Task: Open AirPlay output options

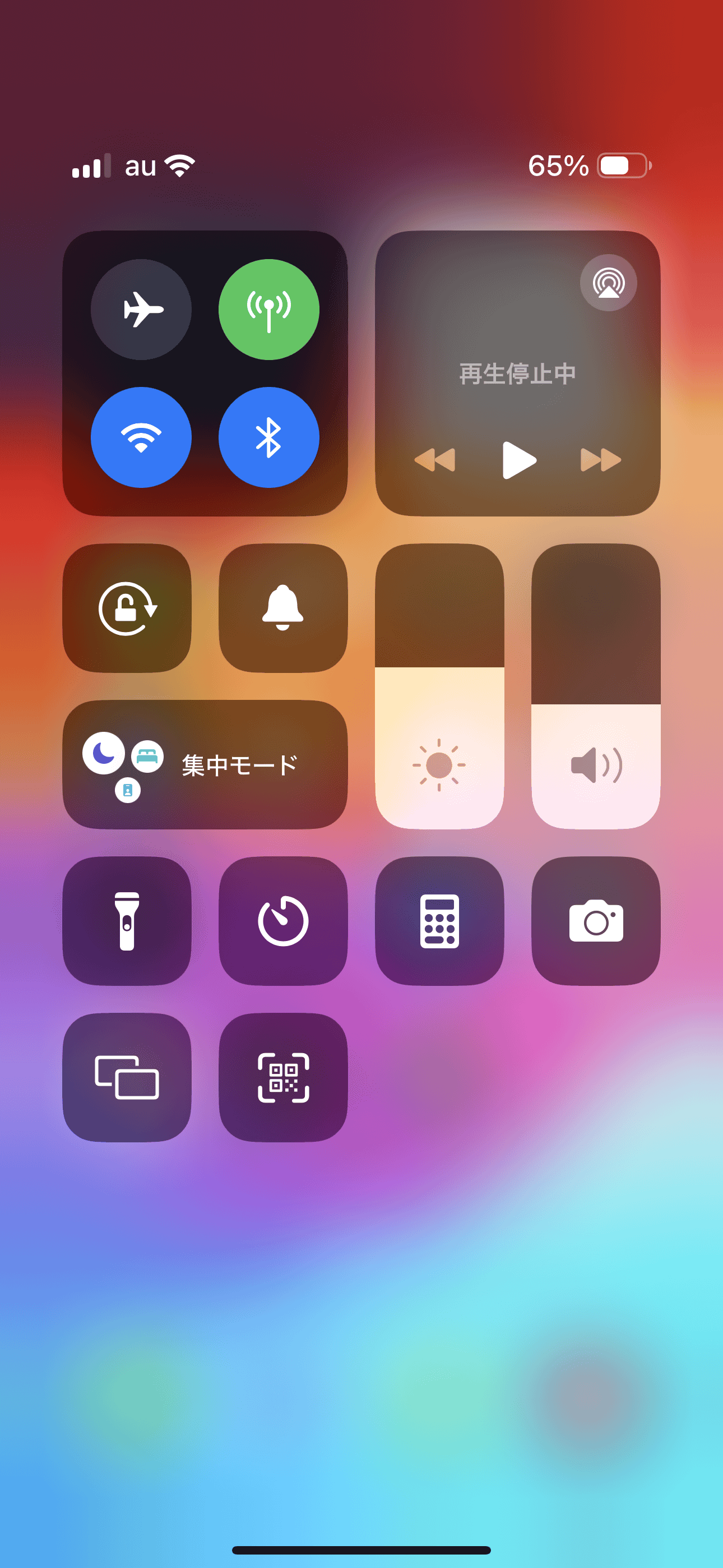Action: 608,283
